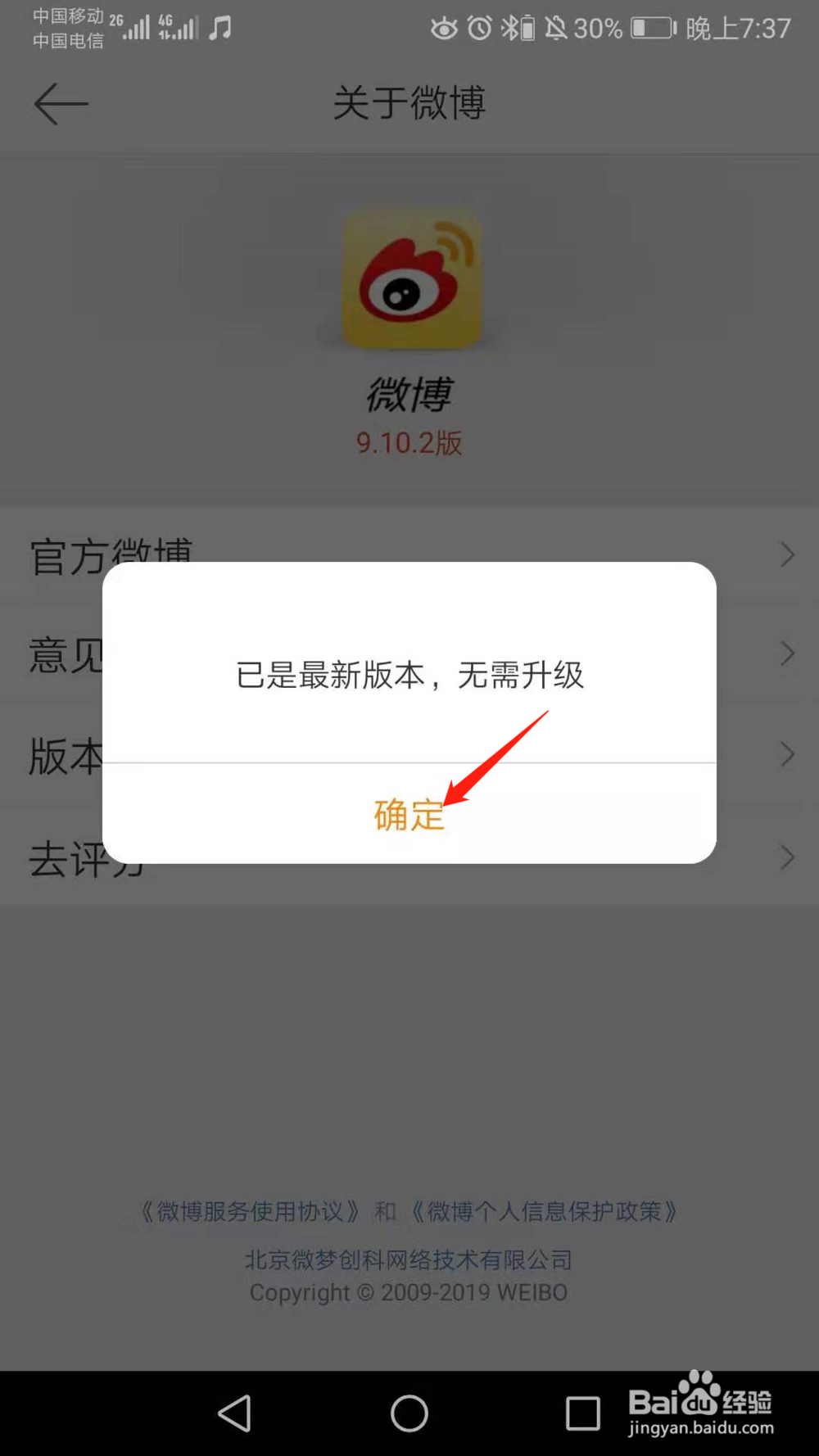Open 去评分 using its right arrow
819x1456 pixels.
(786, 857)
